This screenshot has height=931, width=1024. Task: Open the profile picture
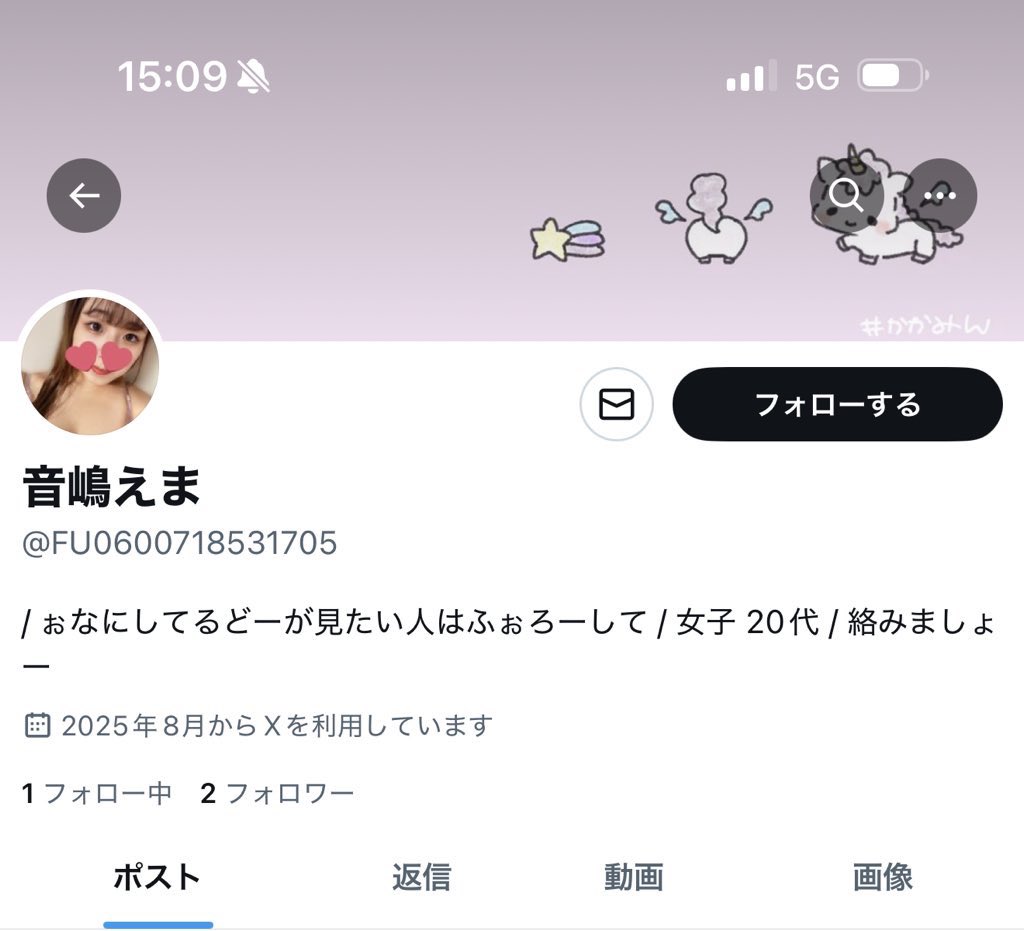point(90,366)
